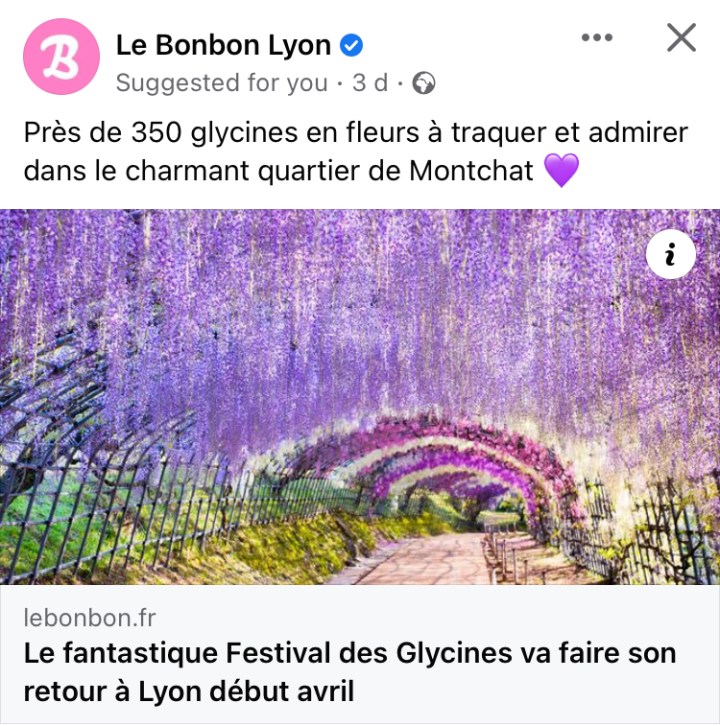Image resolution: width=720 pixels, height=726 pixels.
Task: Open the Festival des Glycines article link
Action: 349,671
